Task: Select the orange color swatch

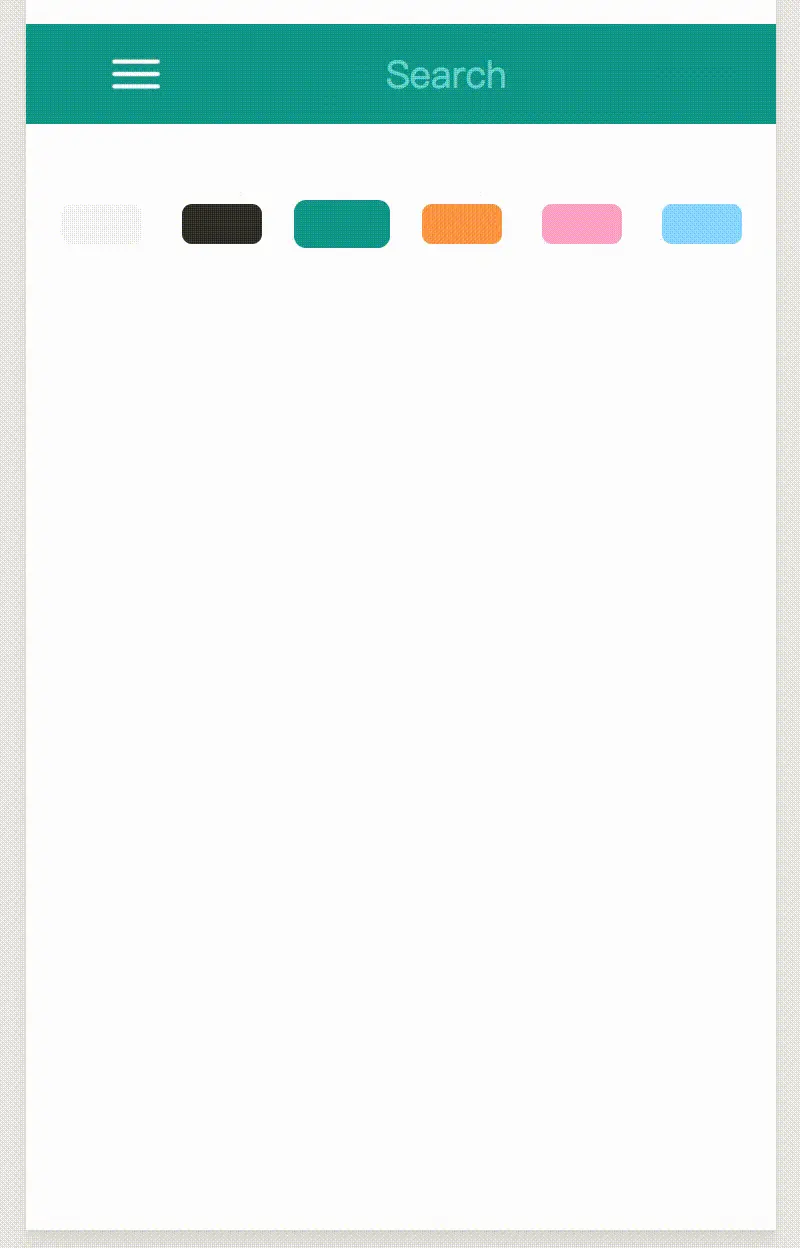Action: pos(462,224)
